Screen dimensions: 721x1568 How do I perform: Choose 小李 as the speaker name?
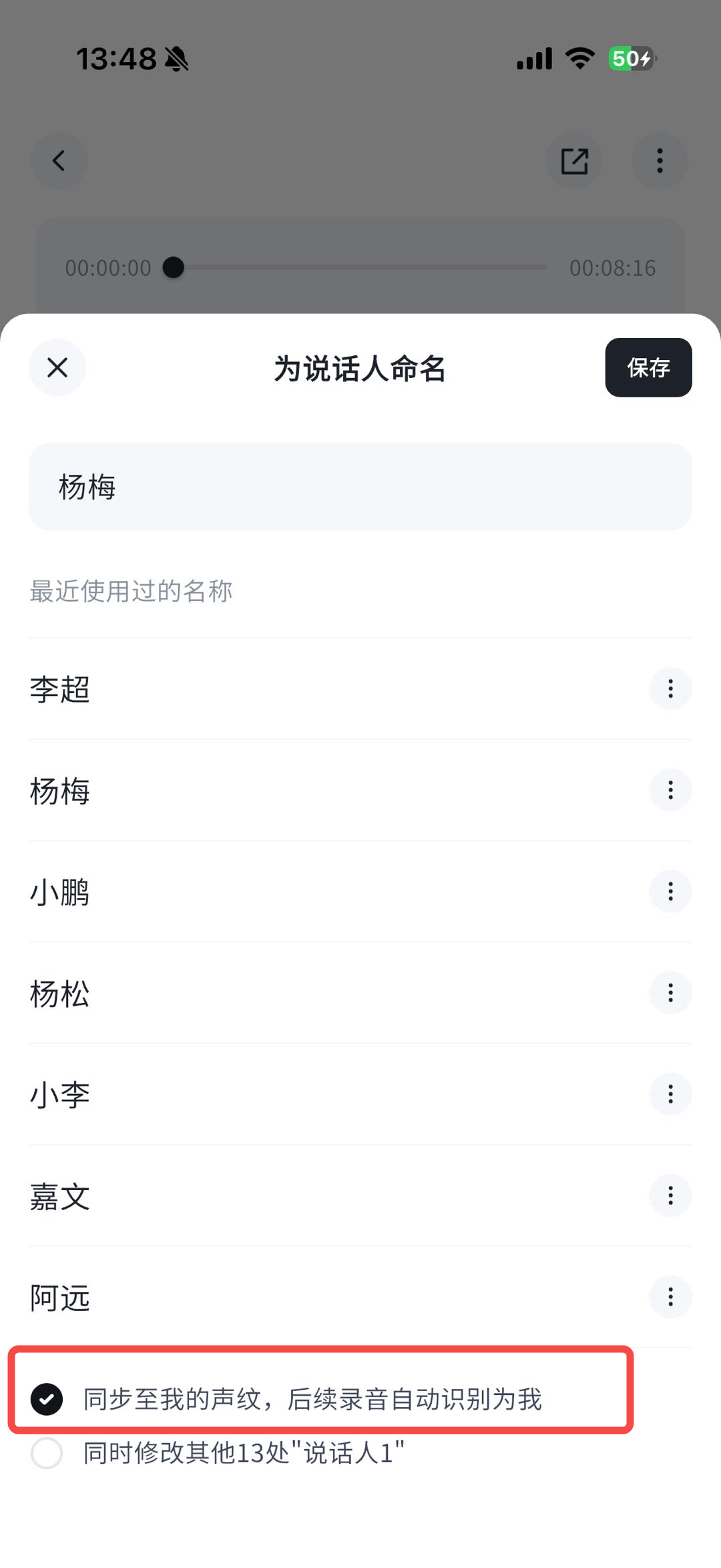pyautogui.click(x=60, y=1095)
